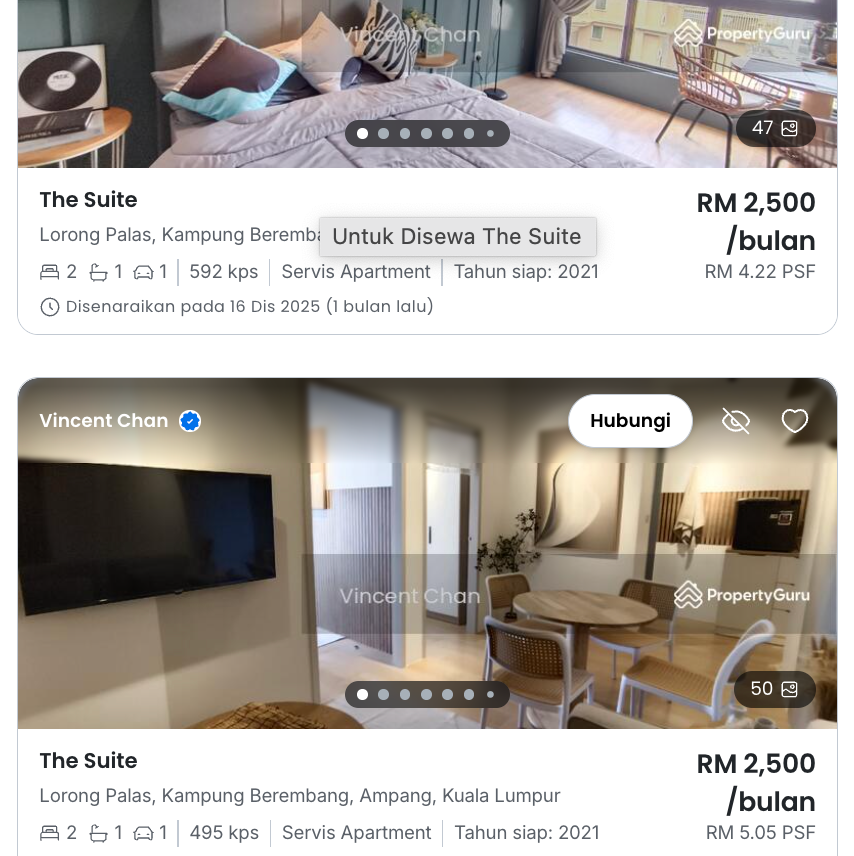The width and height of the screenshot is (854, 856).
Task: Click the bed icon on the first listing
Action: coord(49,271)
